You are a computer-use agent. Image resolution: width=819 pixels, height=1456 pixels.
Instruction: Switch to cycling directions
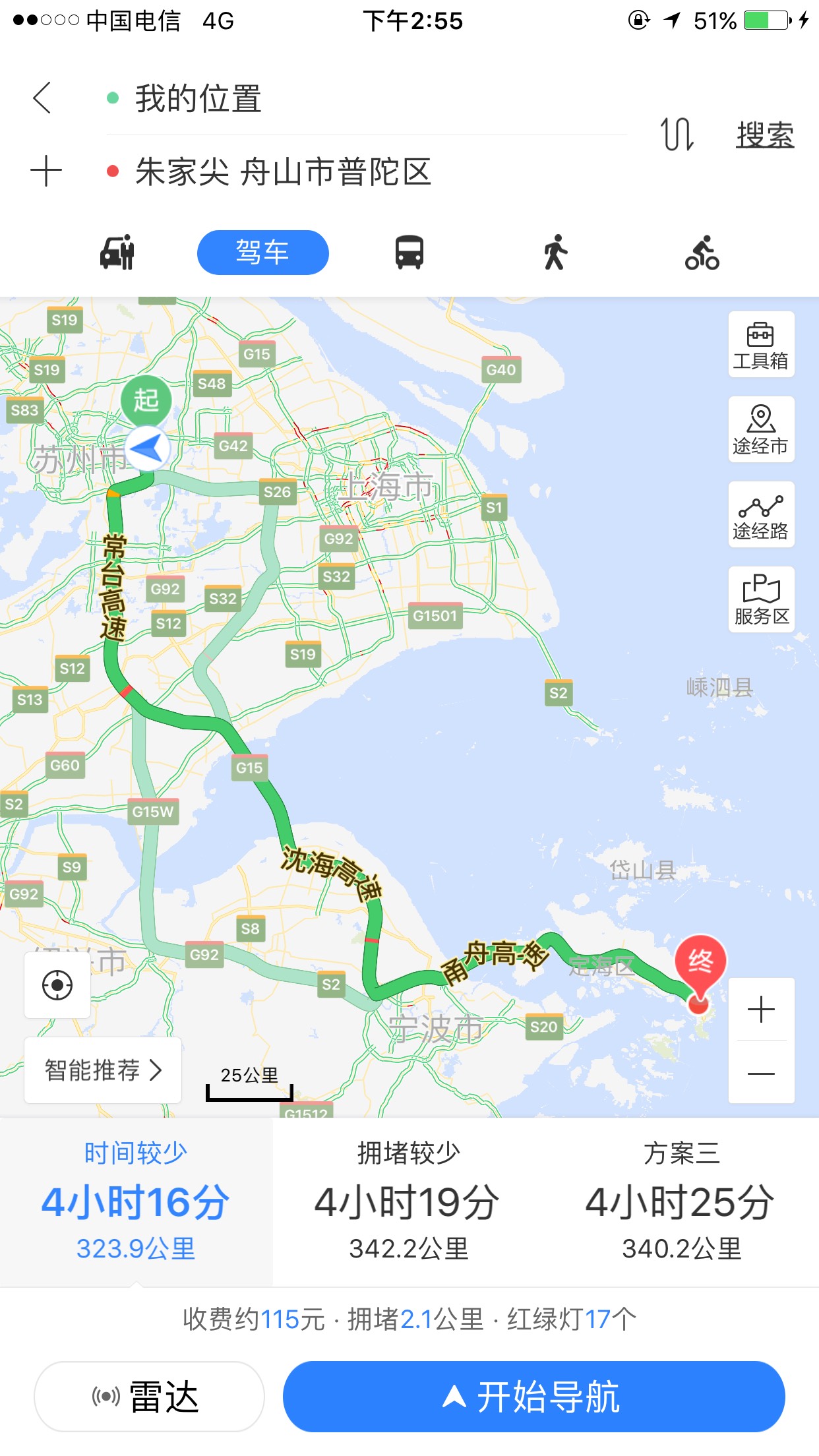point(702,253)
